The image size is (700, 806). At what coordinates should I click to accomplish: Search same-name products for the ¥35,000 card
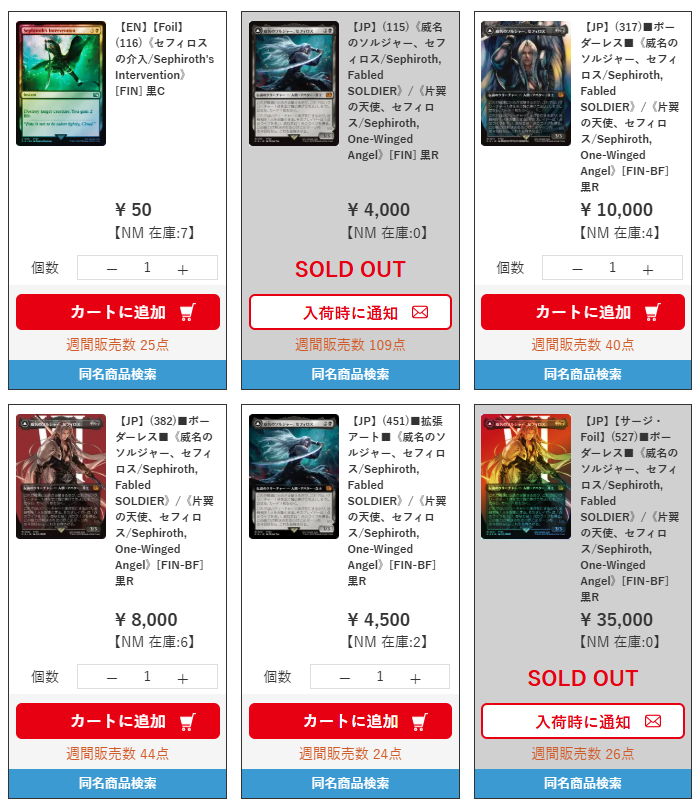(x=582, y=783)
